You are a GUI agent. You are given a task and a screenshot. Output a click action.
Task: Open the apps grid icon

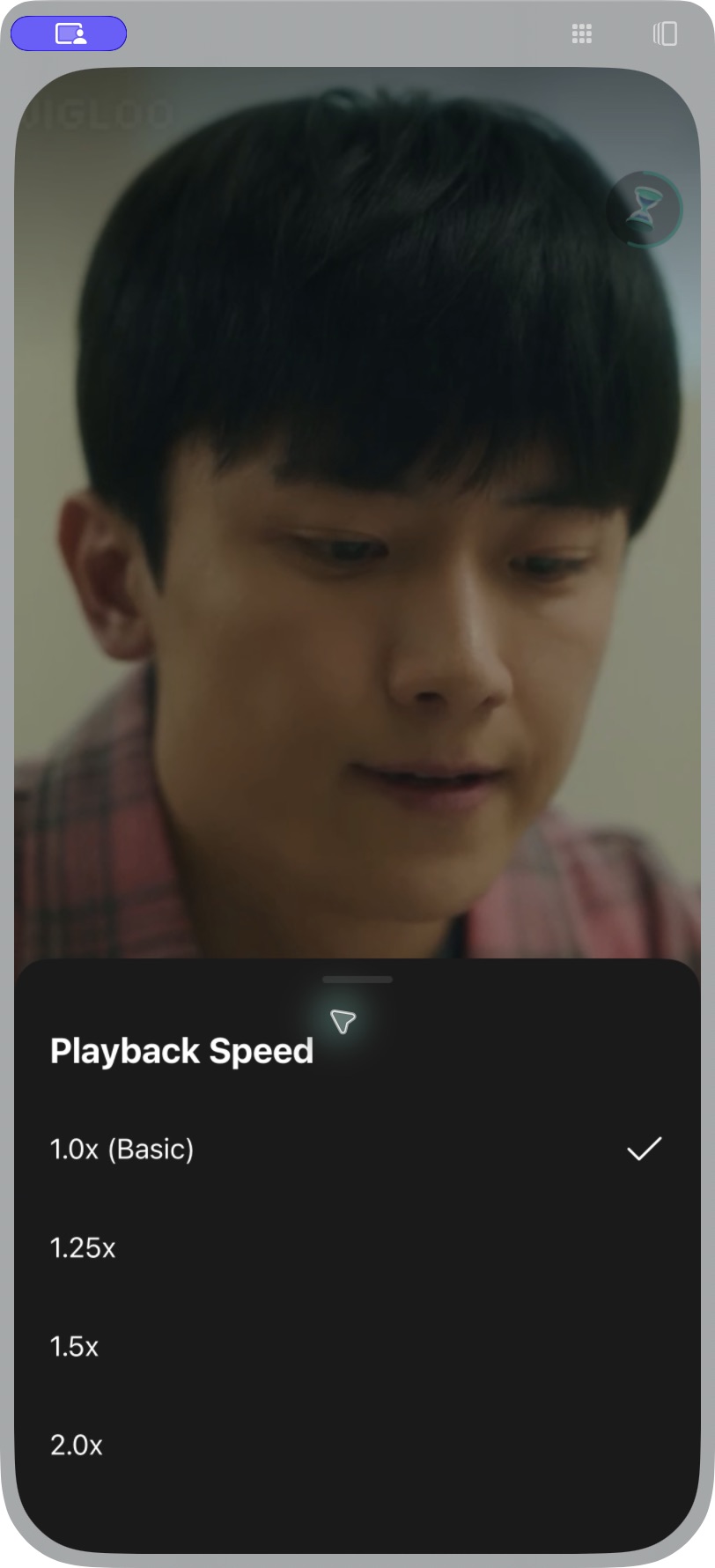tap(581, 33)
